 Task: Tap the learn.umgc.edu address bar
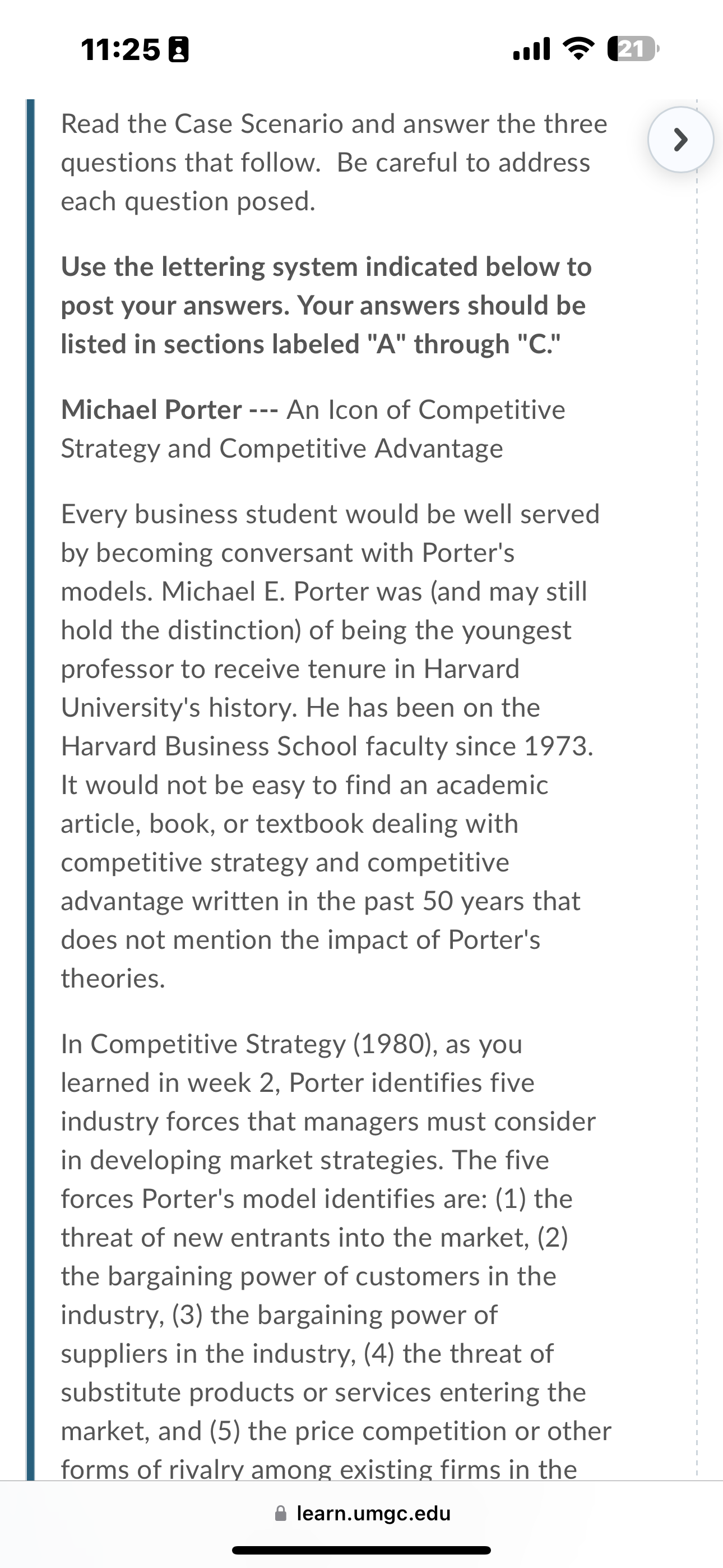coord(363,1513)
